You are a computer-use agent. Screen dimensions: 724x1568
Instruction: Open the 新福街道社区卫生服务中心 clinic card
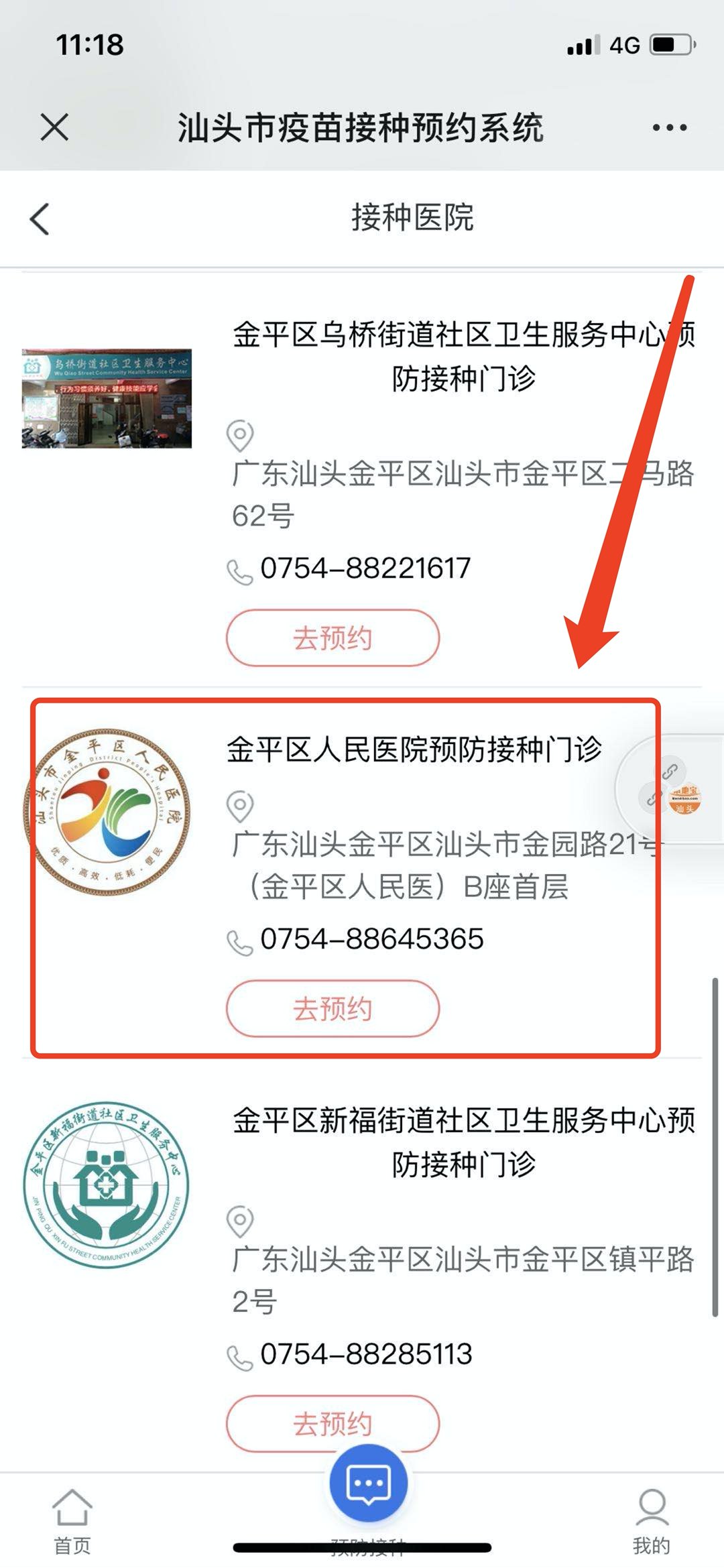coord(463,1141)
